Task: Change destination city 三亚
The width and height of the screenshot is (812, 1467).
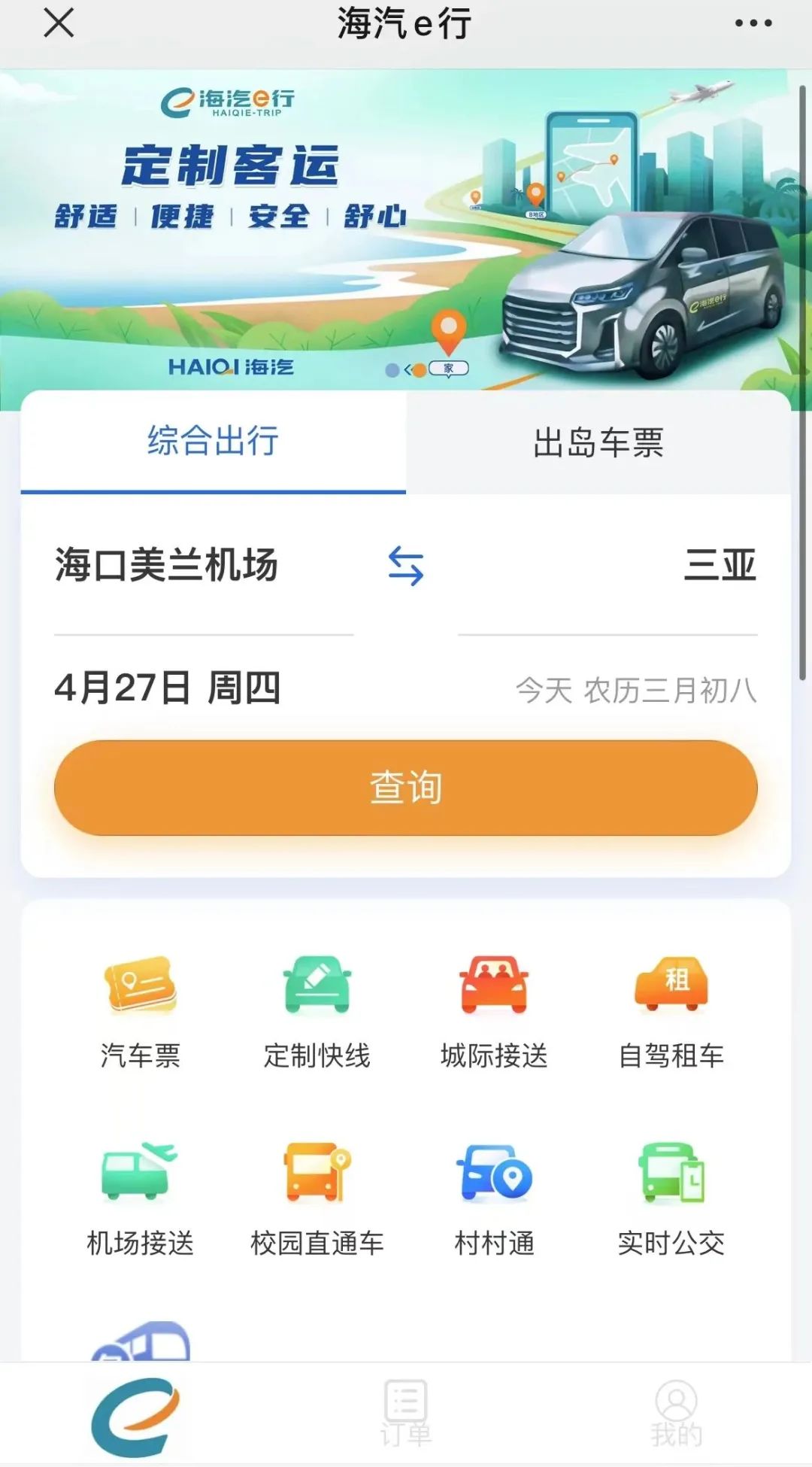Action: coord(719,565)
